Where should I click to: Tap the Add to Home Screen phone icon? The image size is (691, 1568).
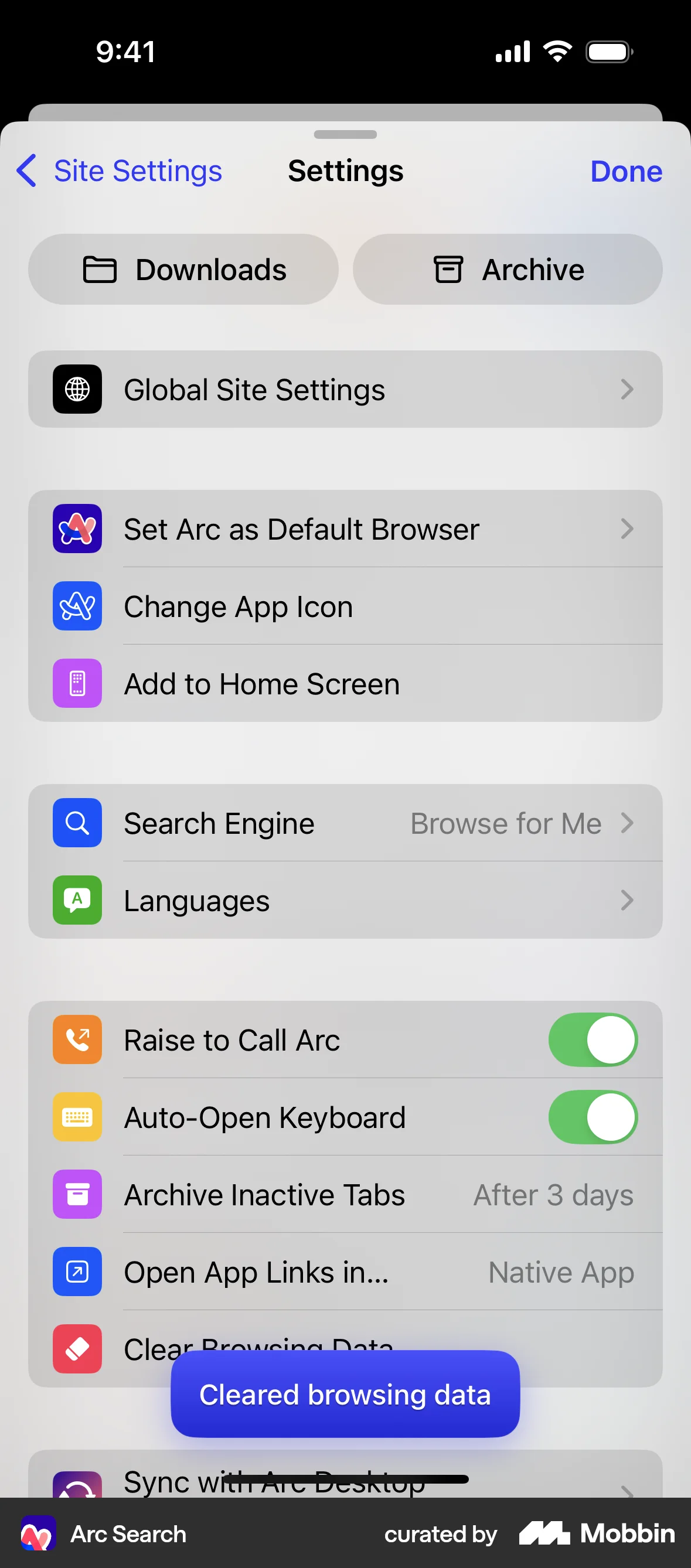coord(77,683)
